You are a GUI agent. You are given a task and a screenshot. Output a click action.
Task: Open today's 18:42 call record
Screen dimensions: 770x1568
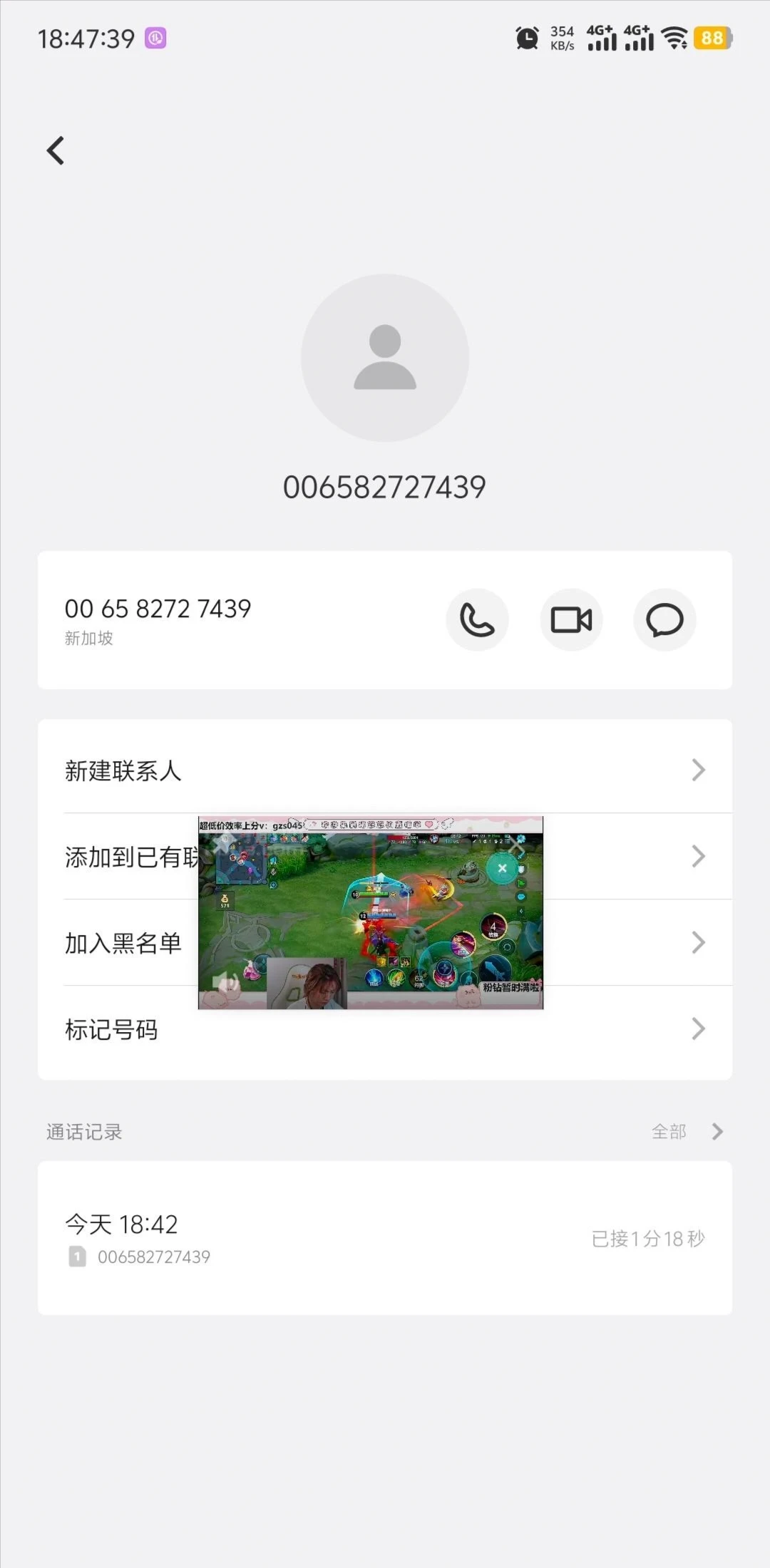385,1238
